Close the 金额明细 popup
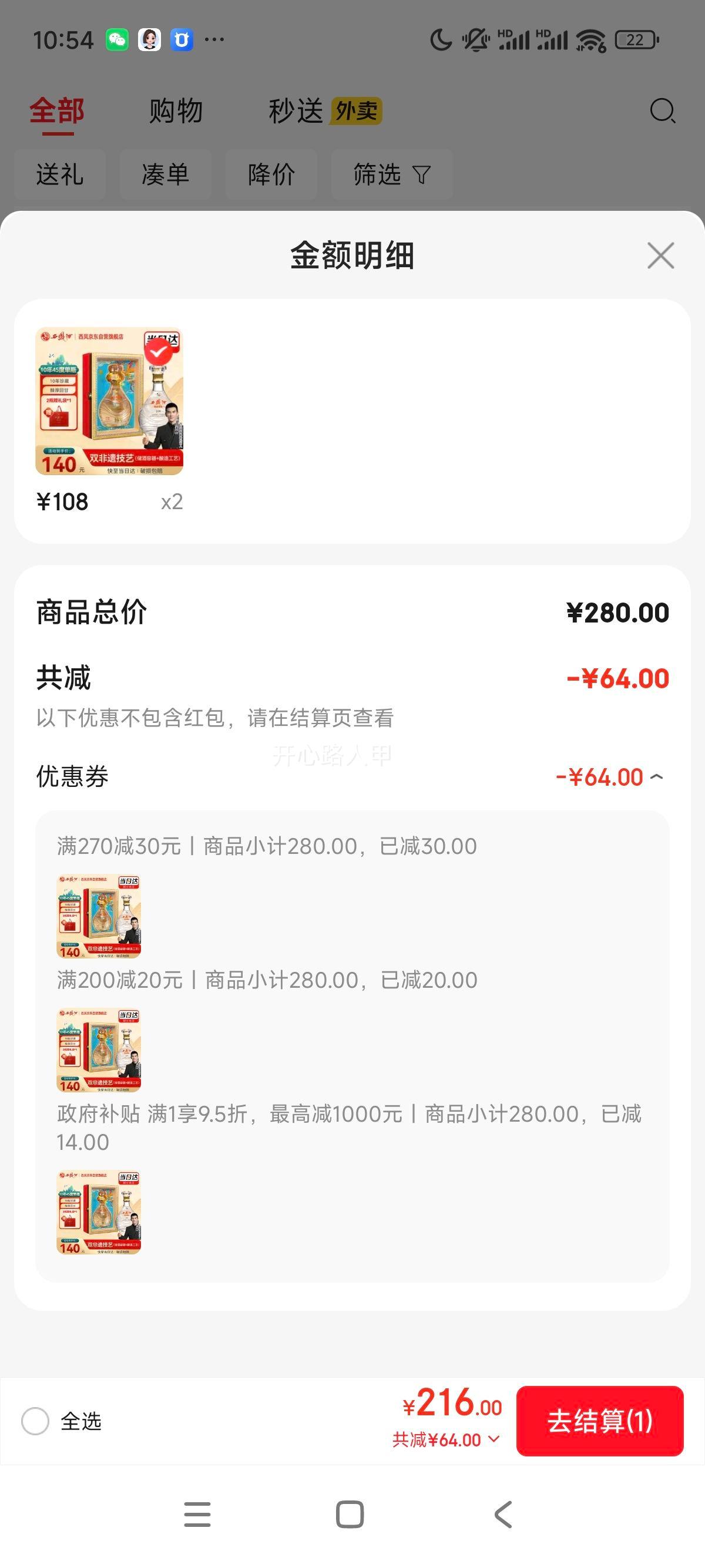 click(661, 256)
